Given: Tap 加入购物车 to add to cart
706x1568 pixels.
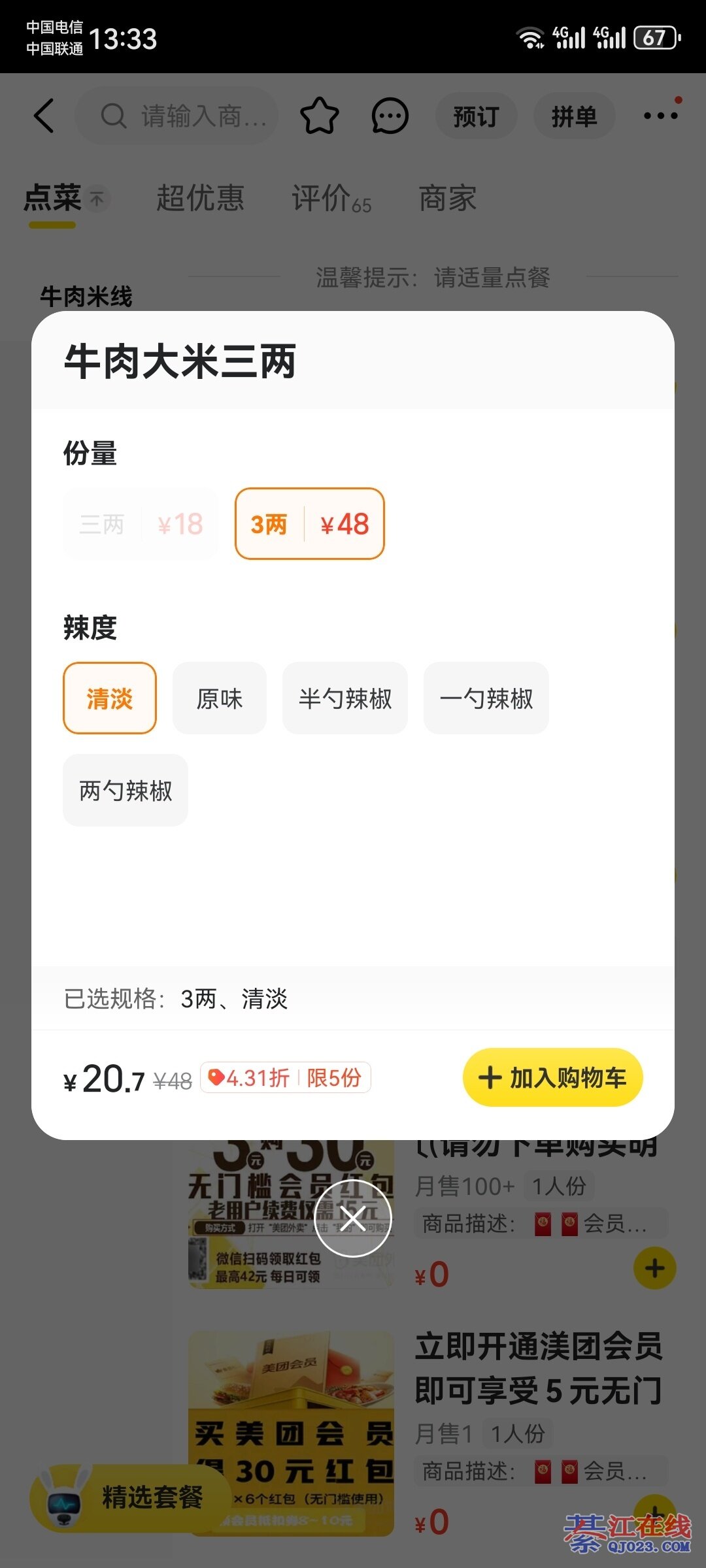Looking at the screenshot, I should pos(552,1077).
